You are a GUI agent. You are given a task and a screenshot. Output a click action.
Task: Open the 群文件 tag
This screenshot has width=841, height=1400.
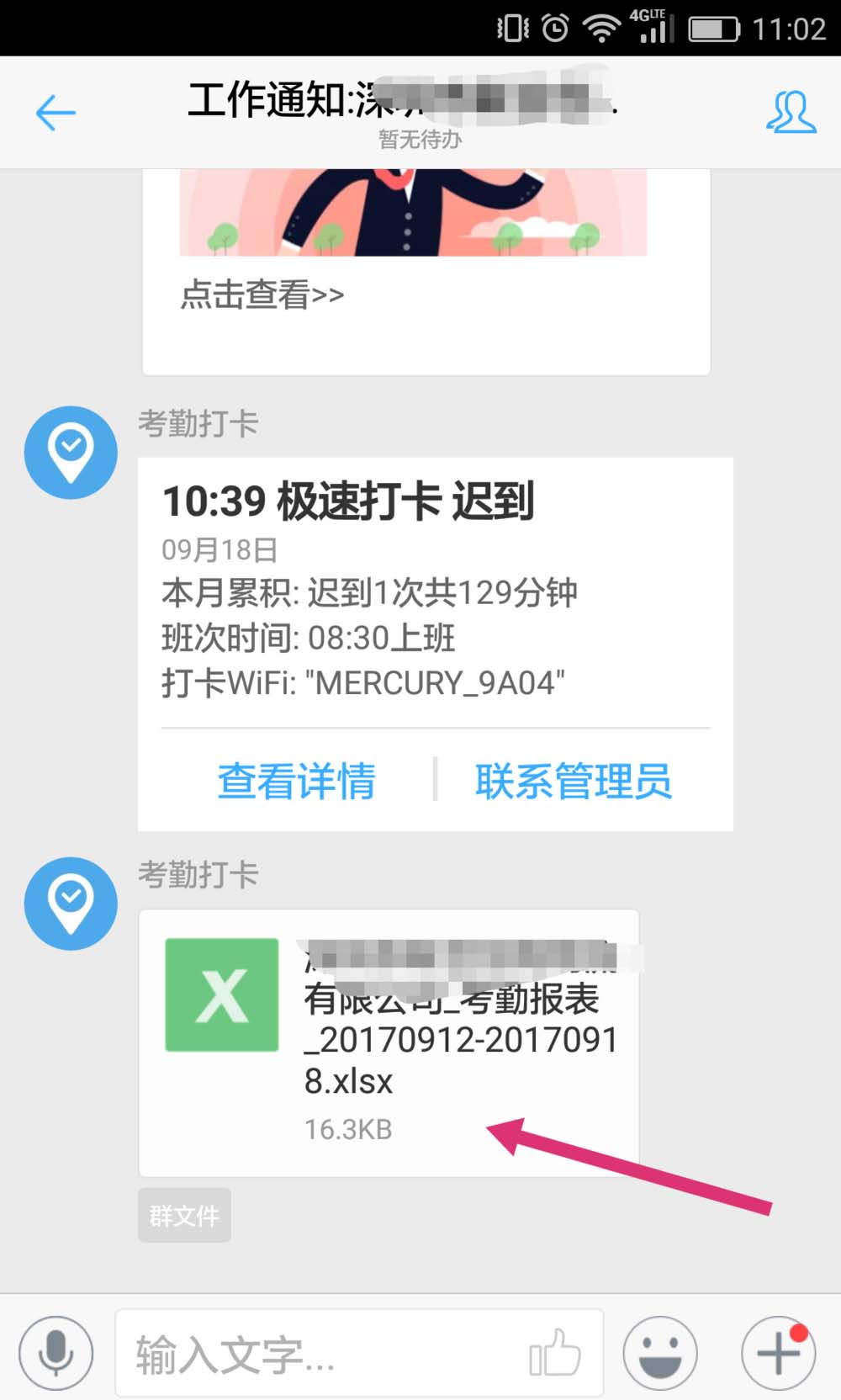184,1215
